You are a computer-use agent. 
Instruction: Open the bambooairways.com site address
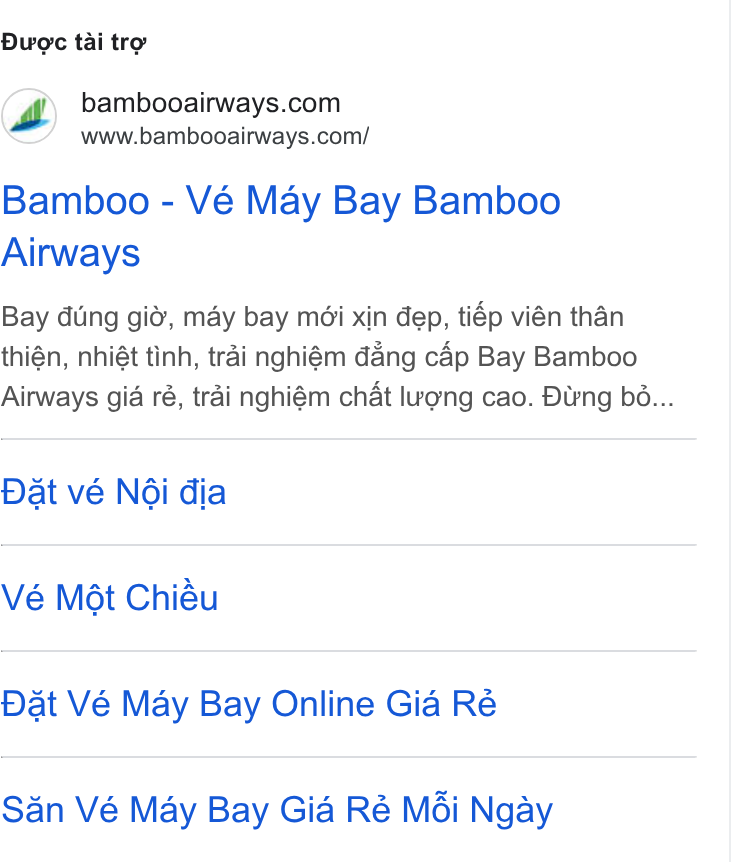click(225, 136)
